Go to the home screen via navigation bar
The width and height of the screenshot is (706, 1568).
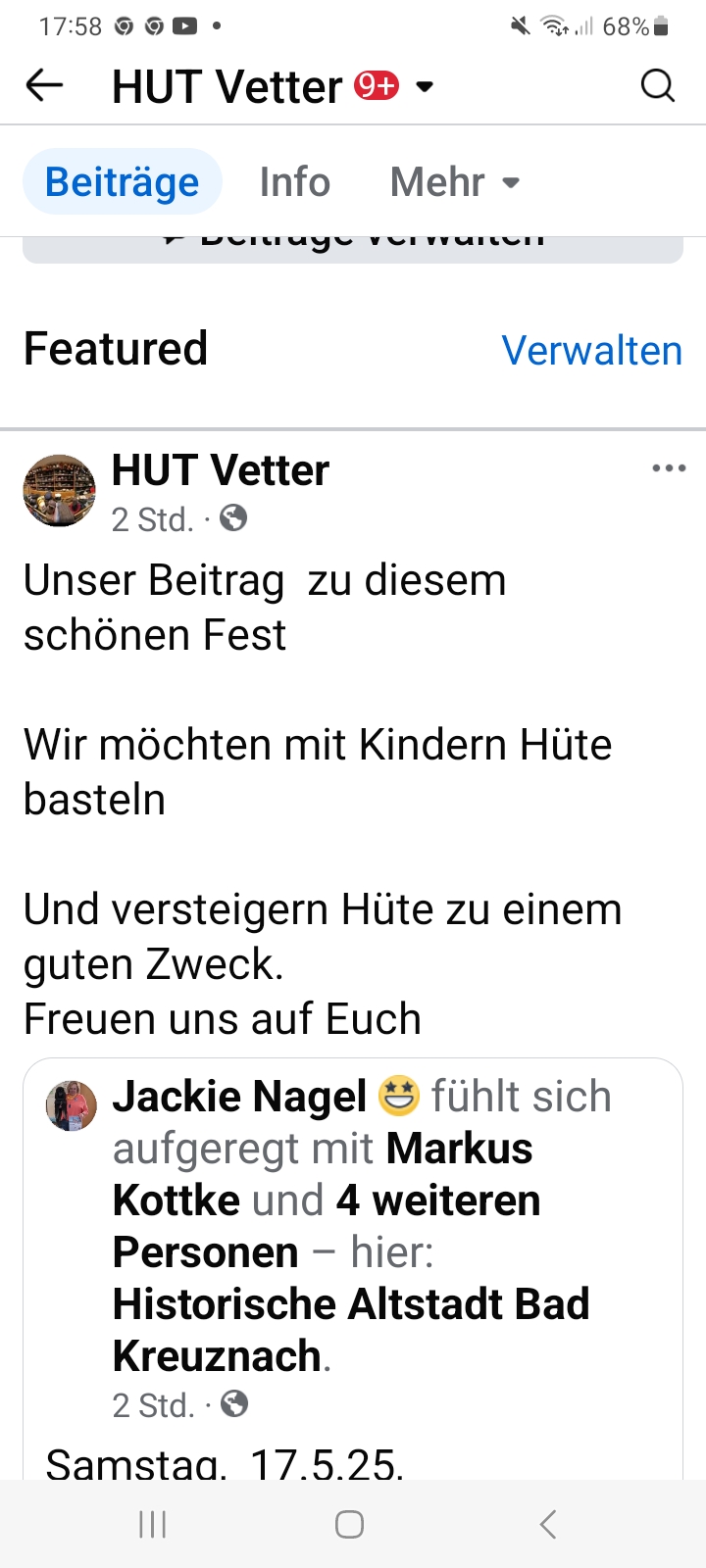coord(350,1524)
